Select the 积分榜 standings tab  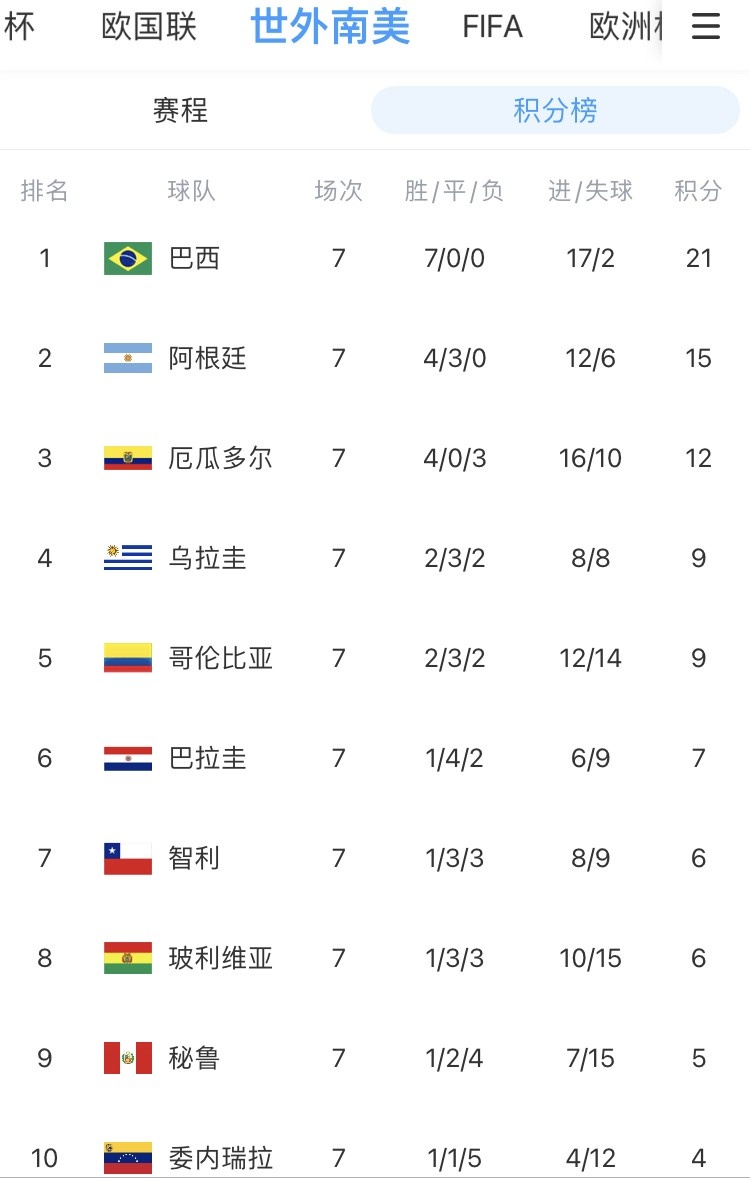coord(555,110)
